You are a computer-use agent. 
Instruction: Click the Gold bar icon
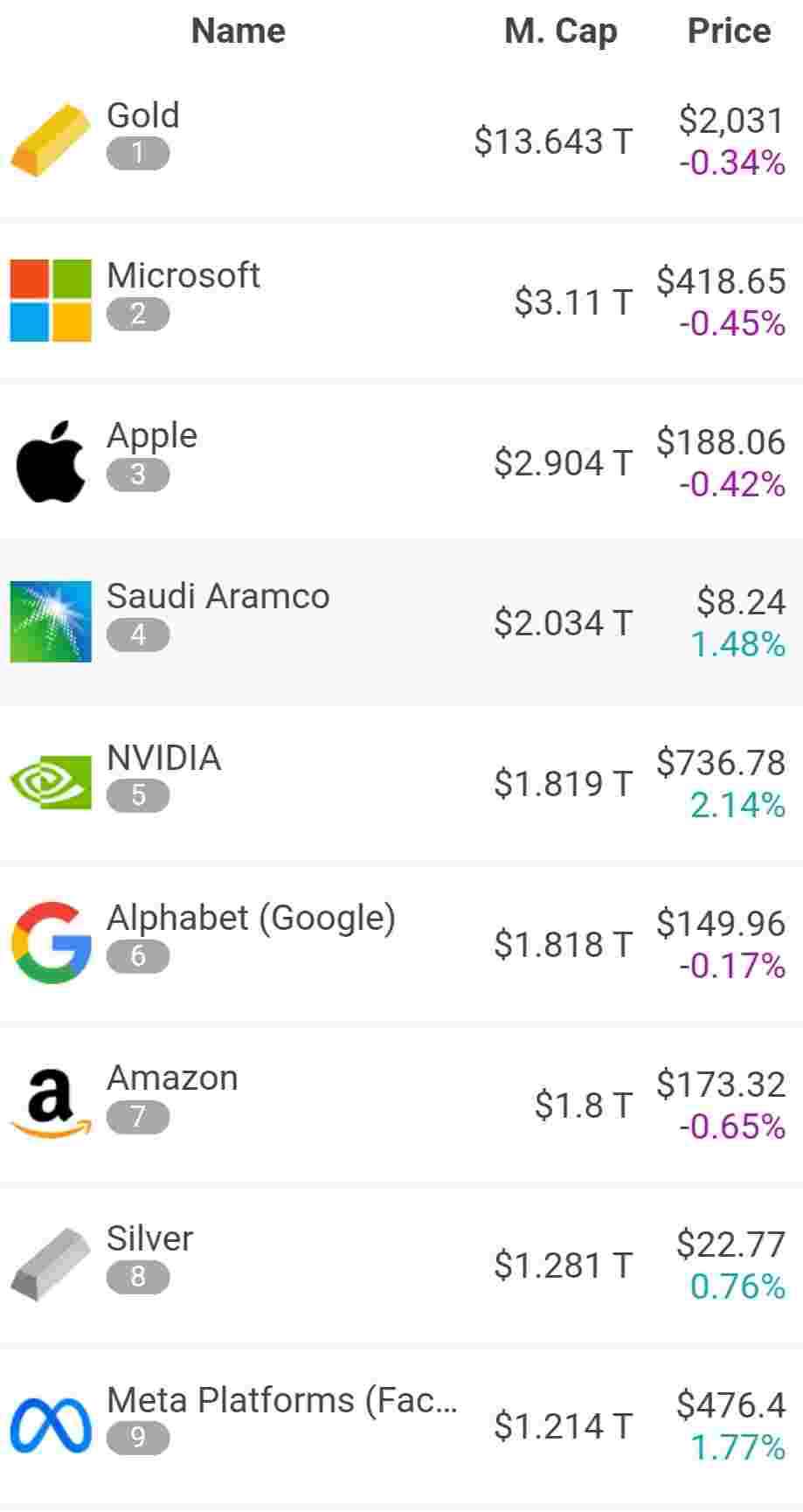click(x=50, y=135)
